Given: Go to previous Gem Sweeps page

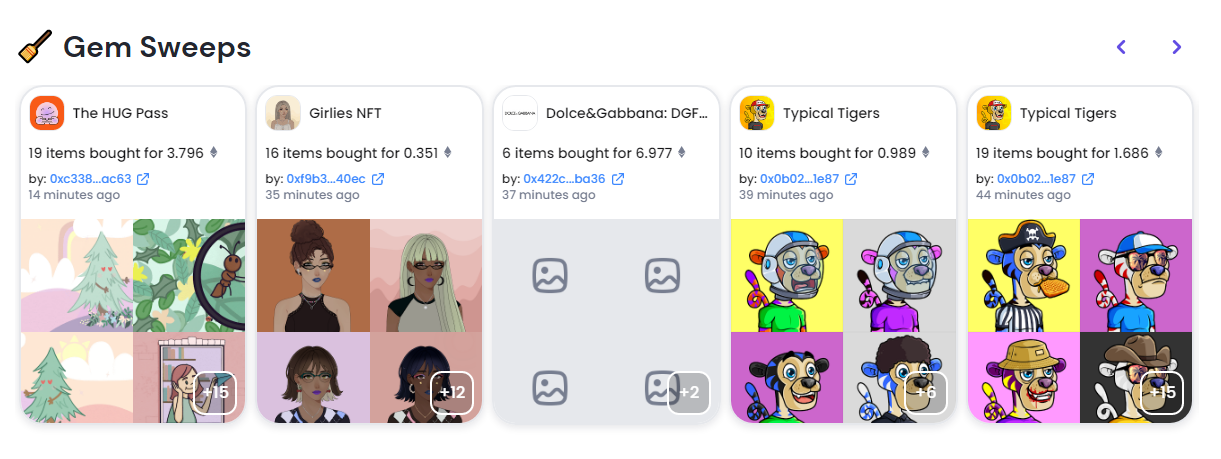Looking at the screenshot, I should [1121, 47].
